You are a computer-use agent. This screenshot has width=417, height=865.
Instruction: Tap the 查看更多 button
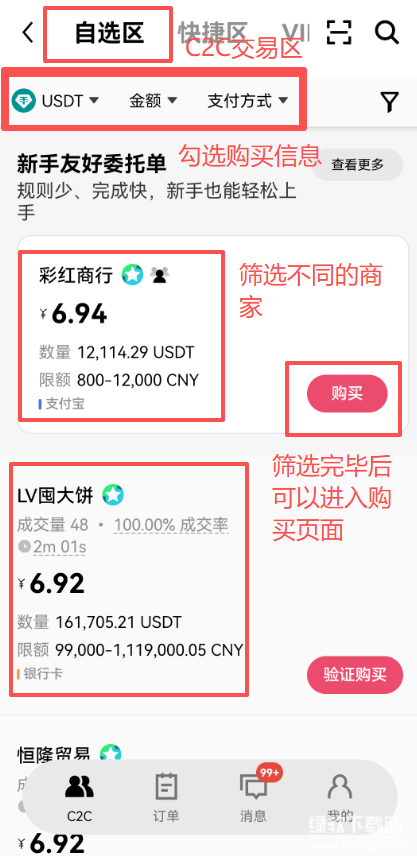357,164
